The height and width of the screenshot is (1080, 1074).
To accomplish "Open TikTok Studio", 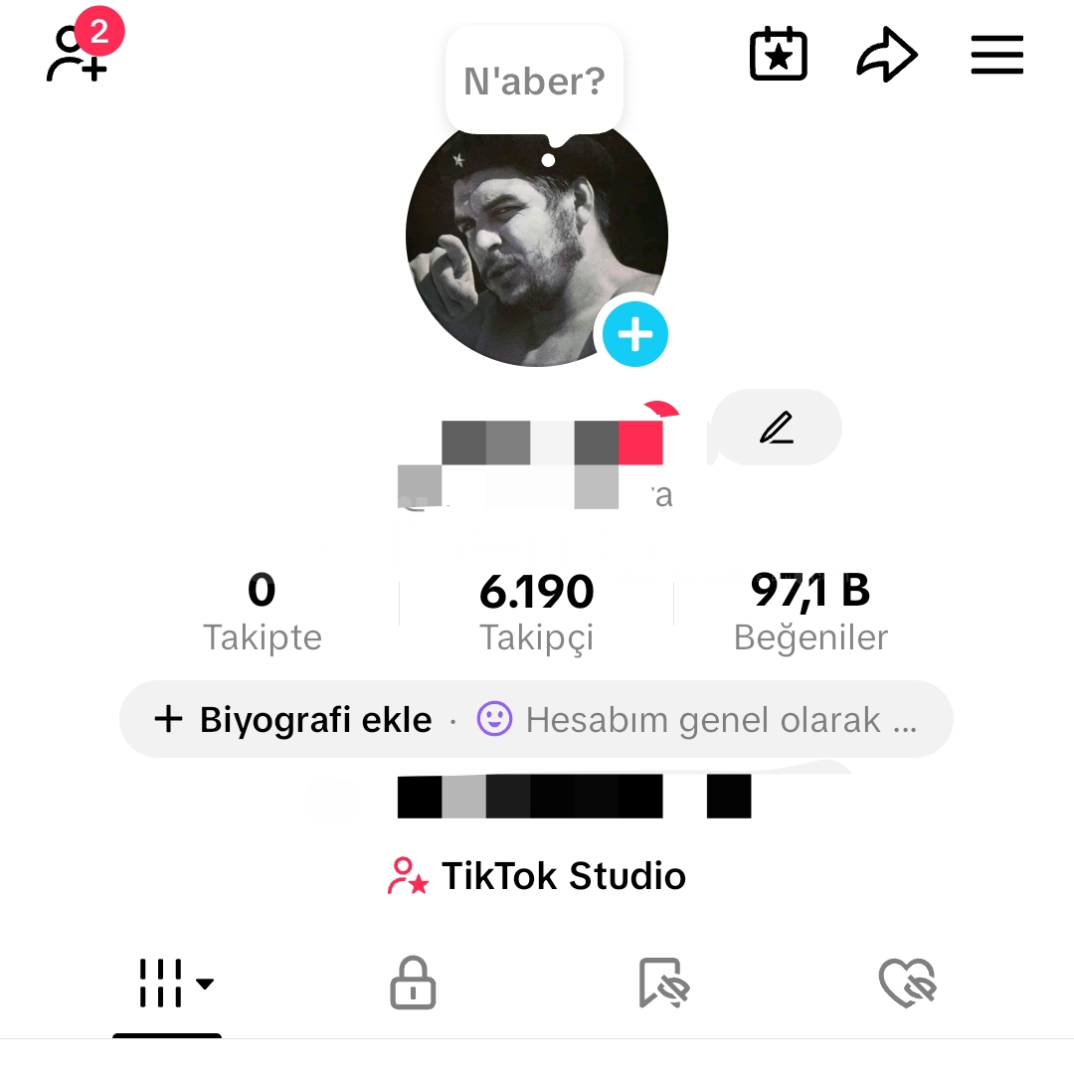I will click(x=537, y=876).
